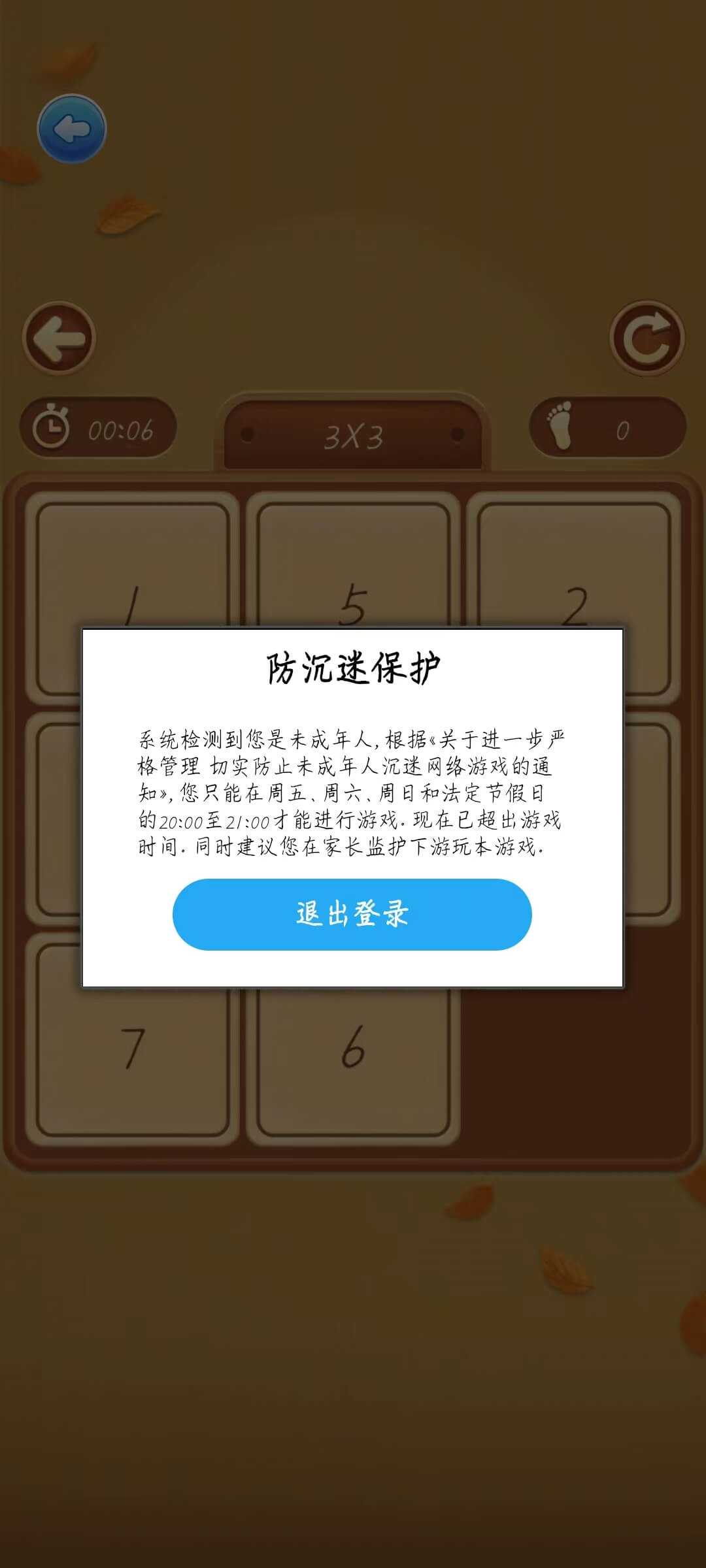
Task: Tap the brown left arrow button
Action: [59, 338]
